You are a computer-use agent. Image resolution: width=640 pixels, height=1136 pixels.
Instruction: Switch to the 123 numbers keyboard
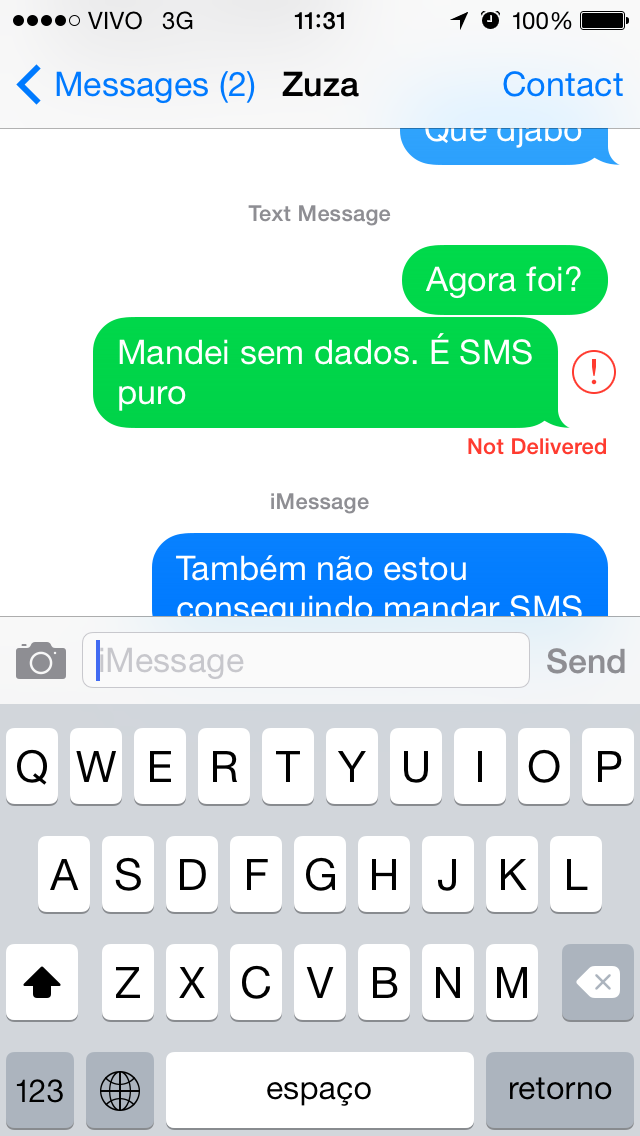pyautogui.click(x=40, y=1089)
